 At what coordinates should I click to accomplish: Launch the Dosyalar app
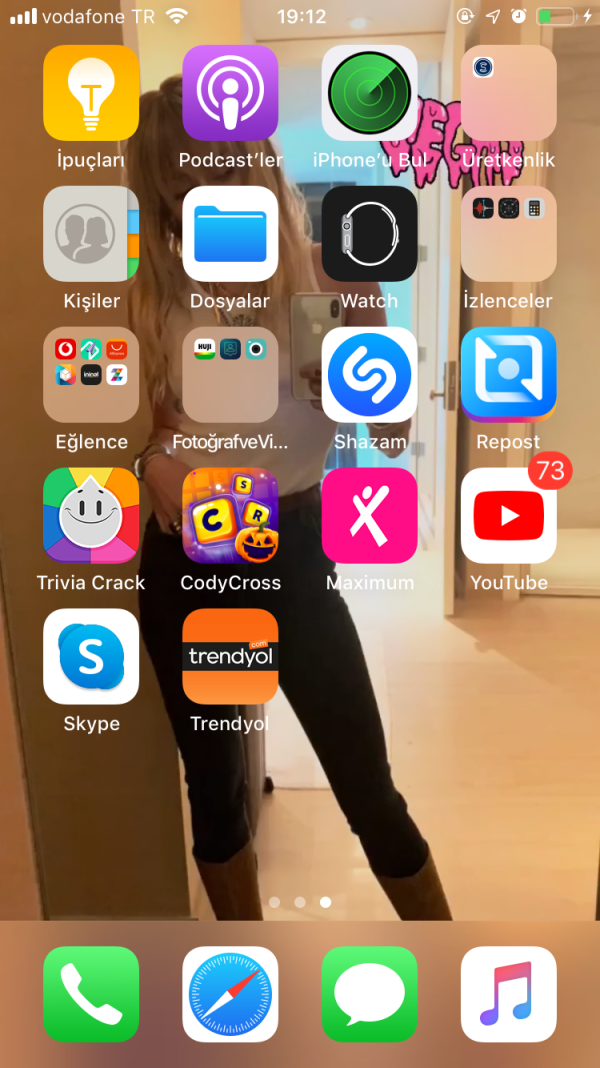[230, 234]
